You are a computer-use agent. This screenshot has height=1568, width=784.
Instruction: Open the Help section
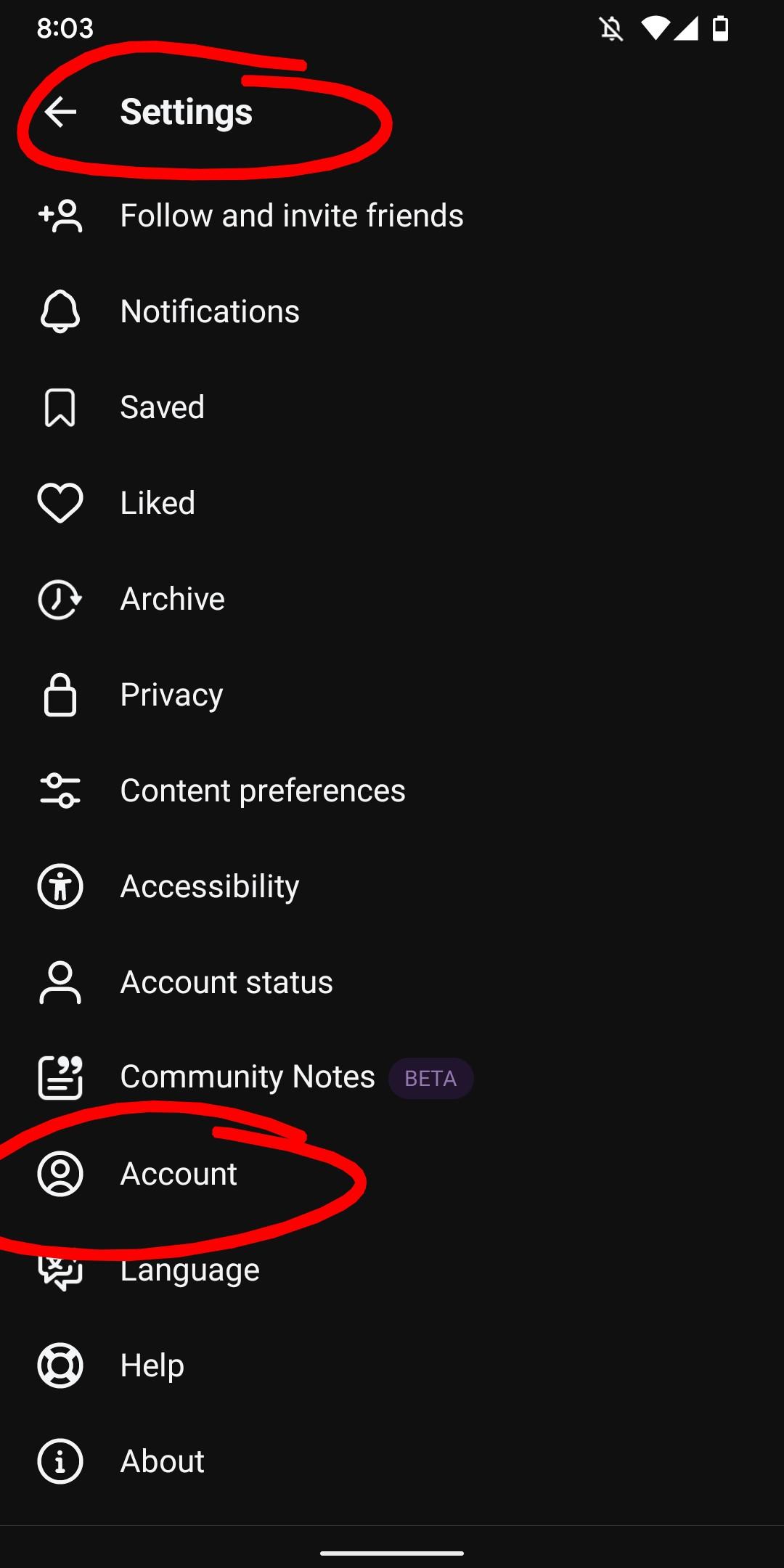152,1365
